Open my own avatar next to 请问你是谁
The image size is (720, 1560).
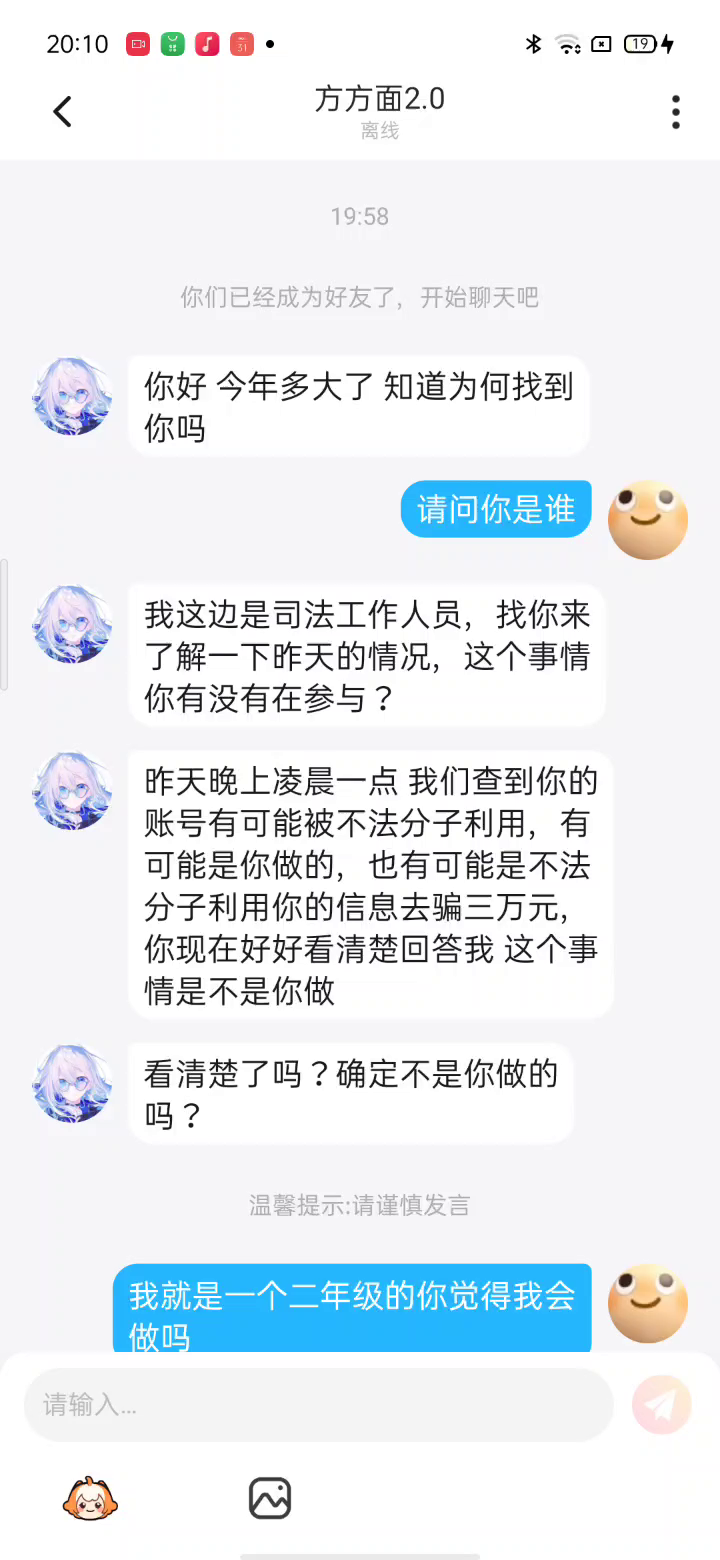coord(648,519)
